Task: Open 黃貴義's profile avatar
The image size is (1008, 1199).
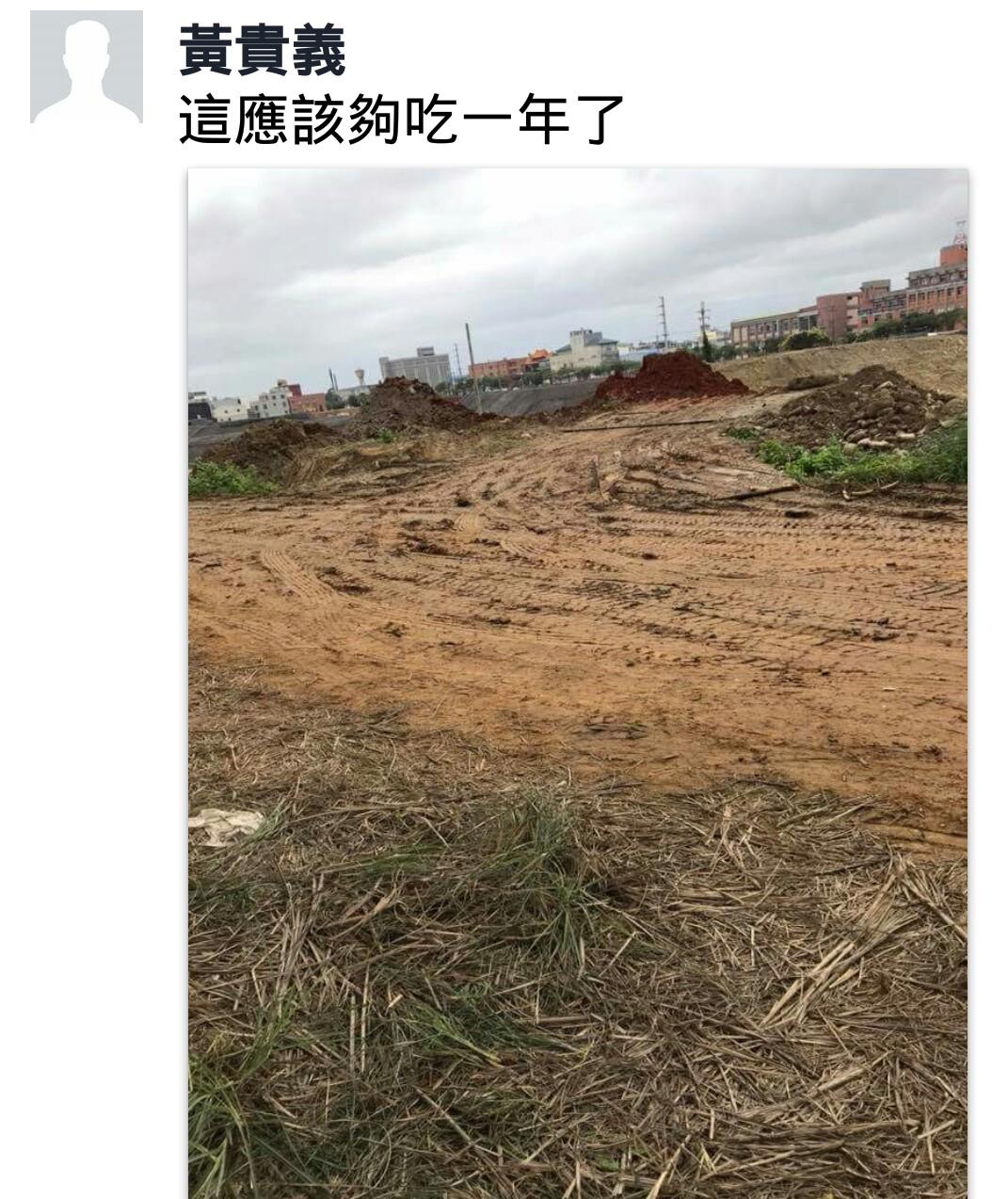Action: tap(86, 67)
